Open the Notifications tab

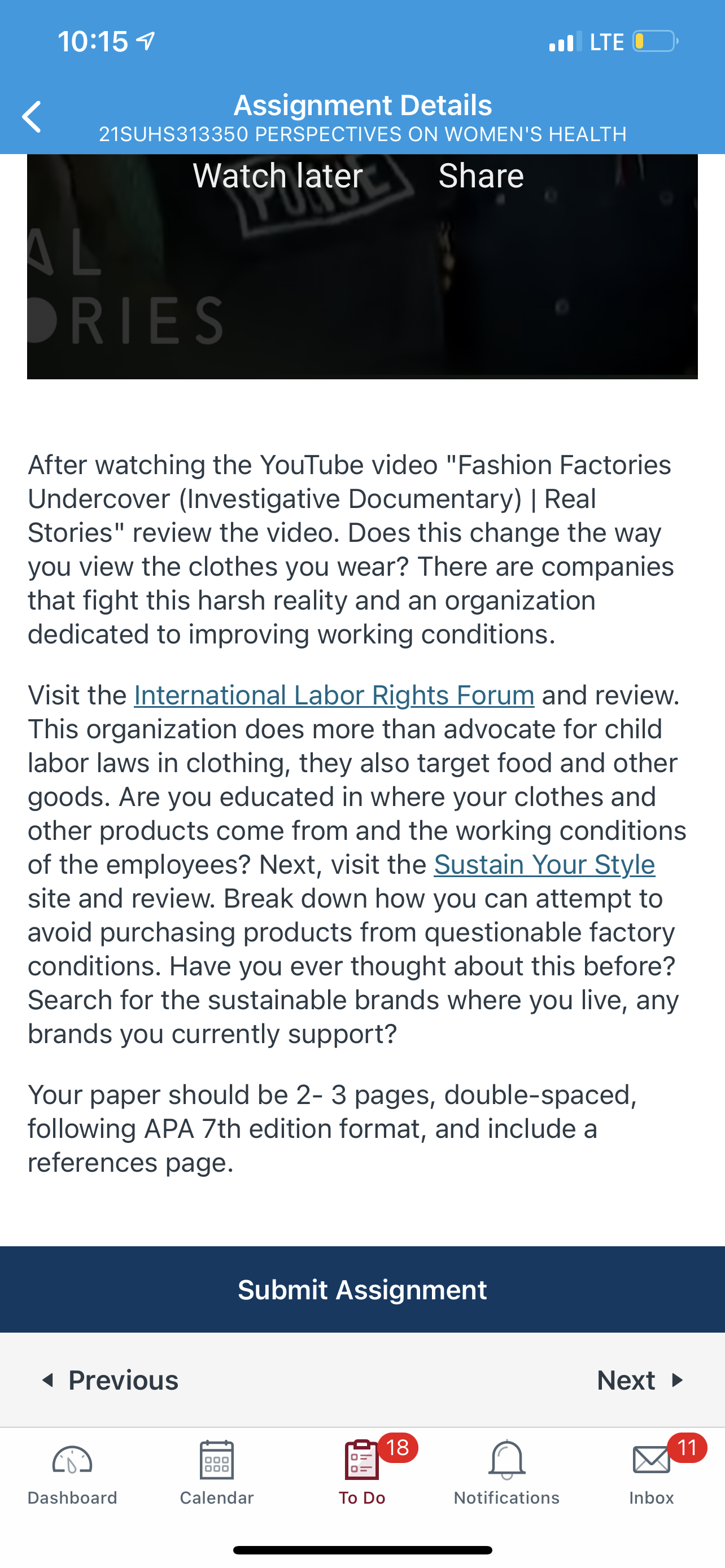[x=506, y=1473]
